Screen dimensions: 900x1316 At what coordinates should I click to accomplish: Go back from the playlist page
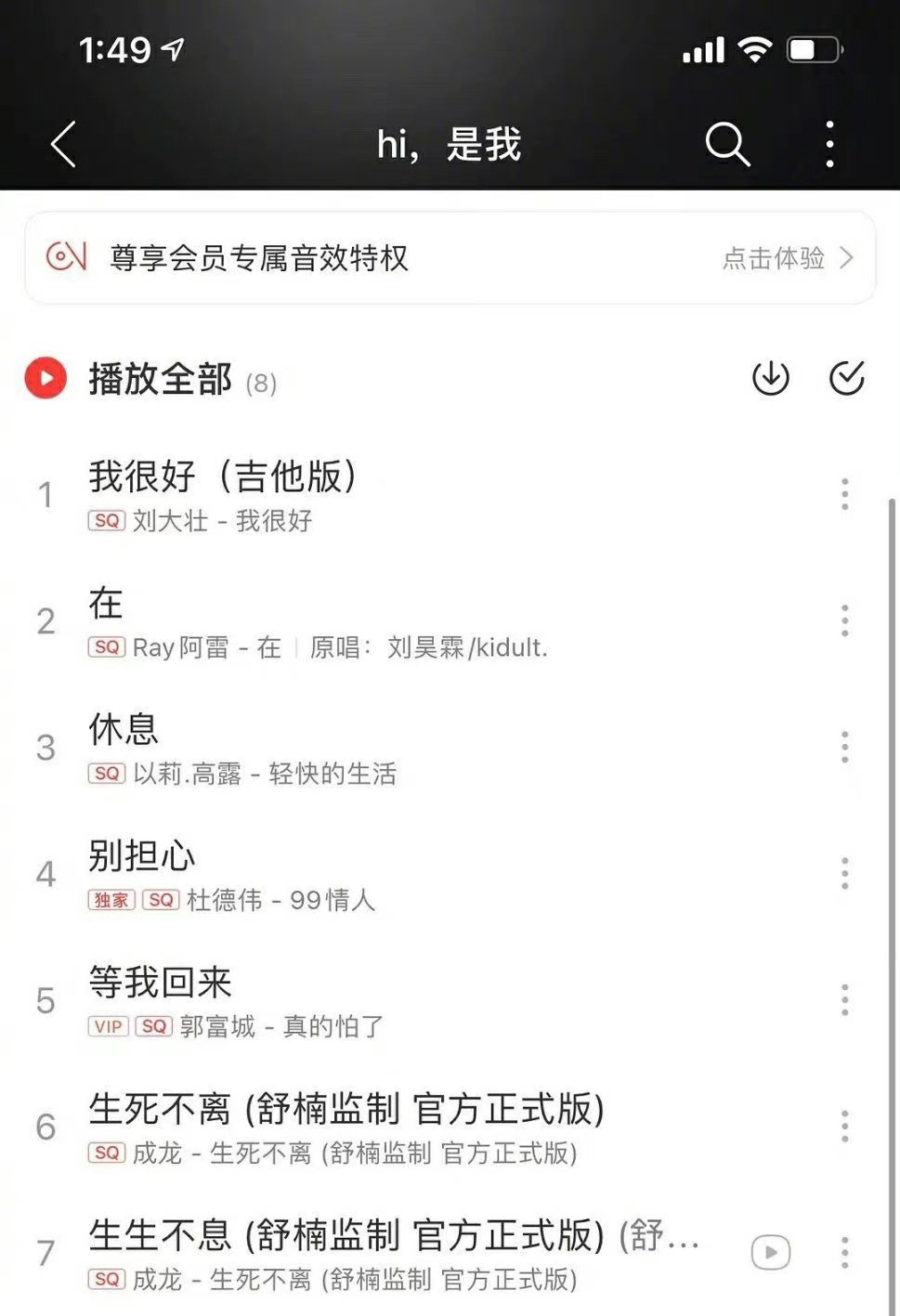(x=63, y=145)
